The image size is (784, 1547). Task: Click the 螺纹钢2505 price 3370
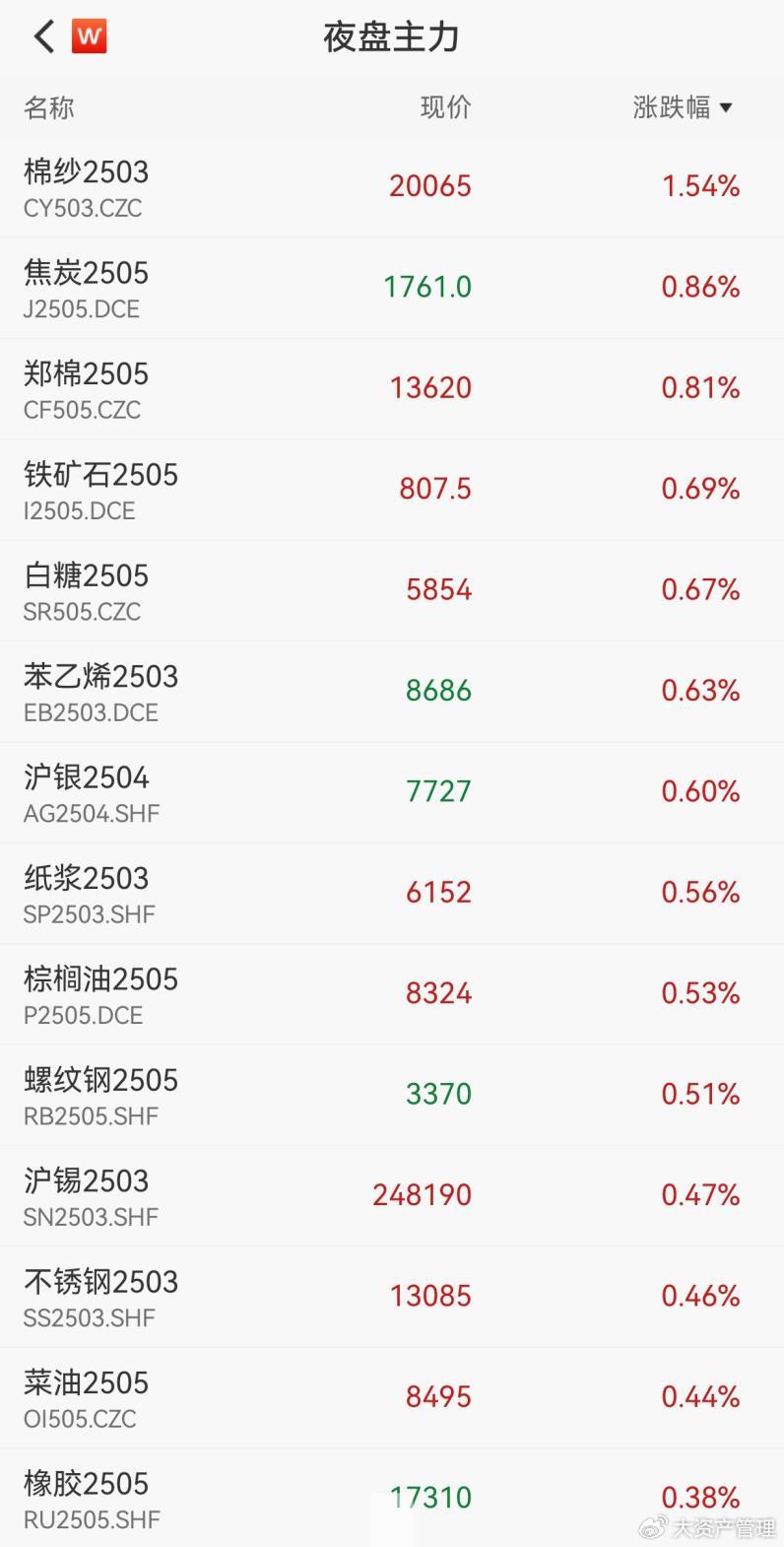[438, 1093]
